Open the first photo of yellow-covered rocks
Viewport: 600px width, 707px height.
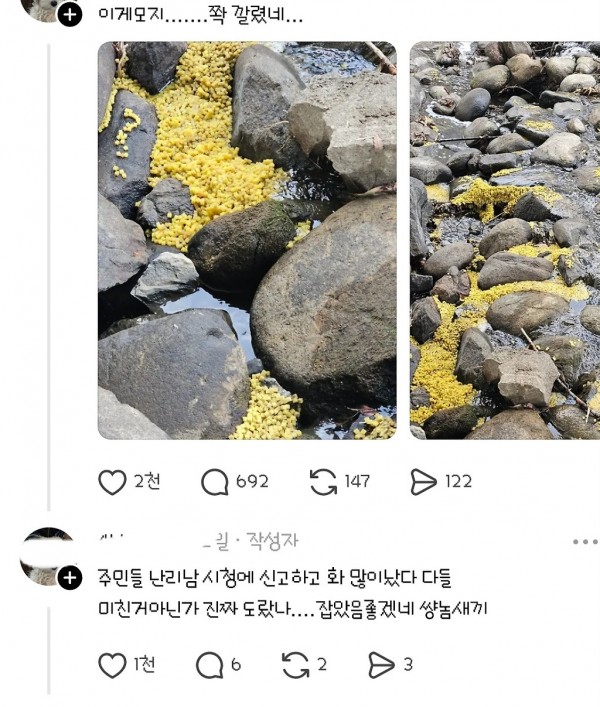point(247,240)
